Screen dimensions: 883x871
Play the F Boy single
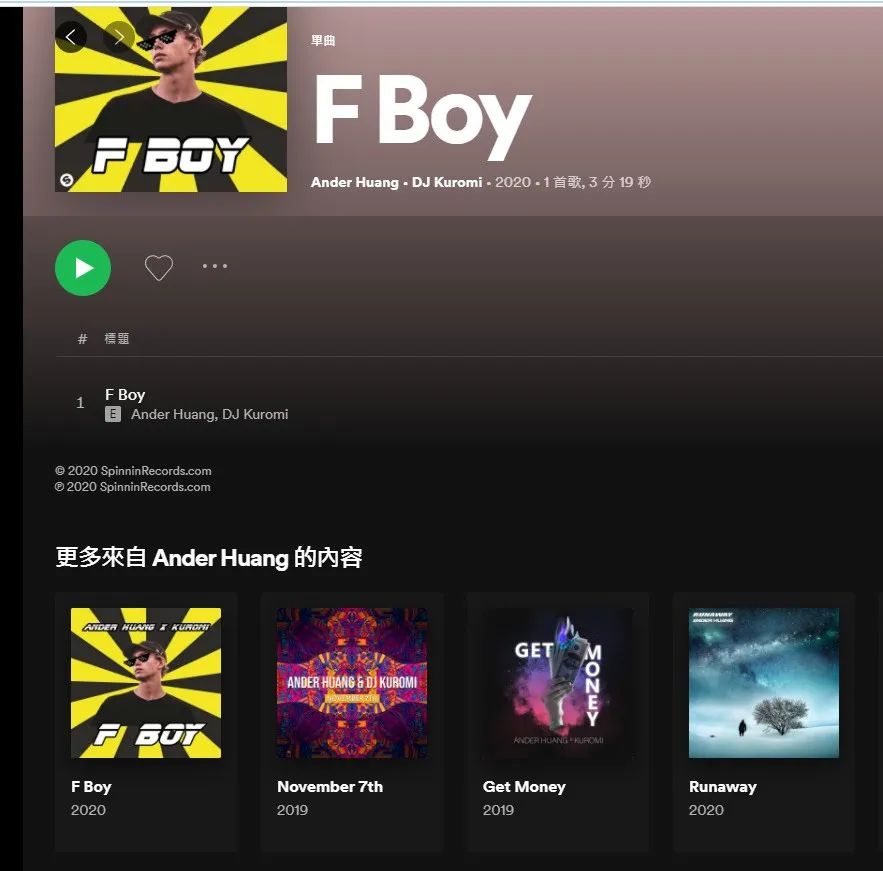coord(83,268)
